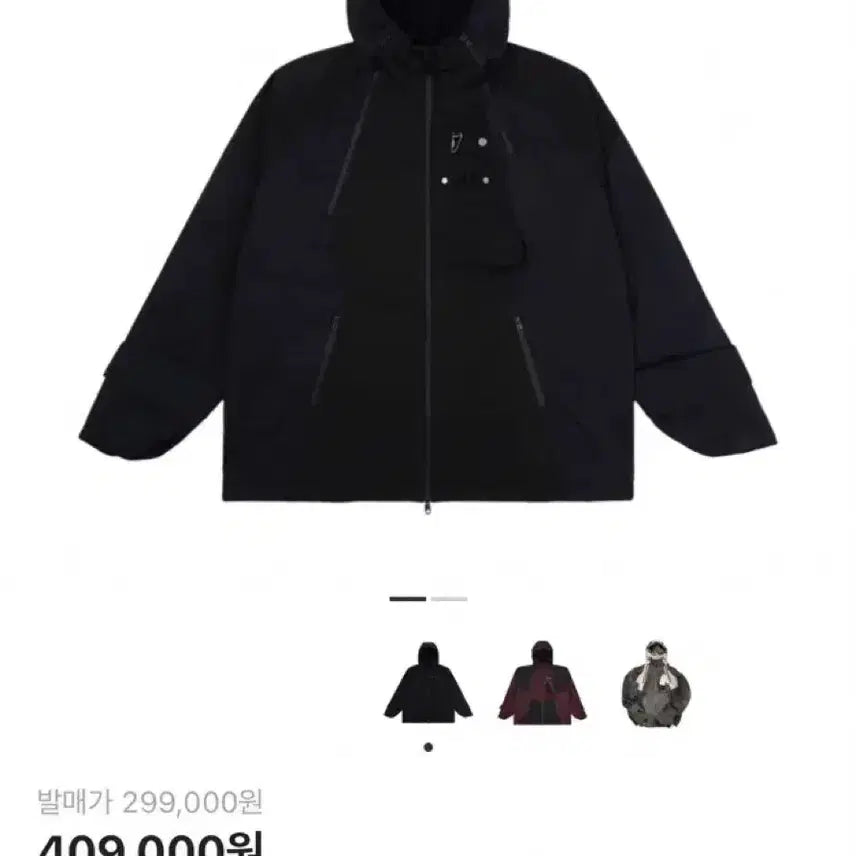This screenshot has width=856, height=856.
Task: Select the black jacket thumbnail
Action: pos(428,682)
